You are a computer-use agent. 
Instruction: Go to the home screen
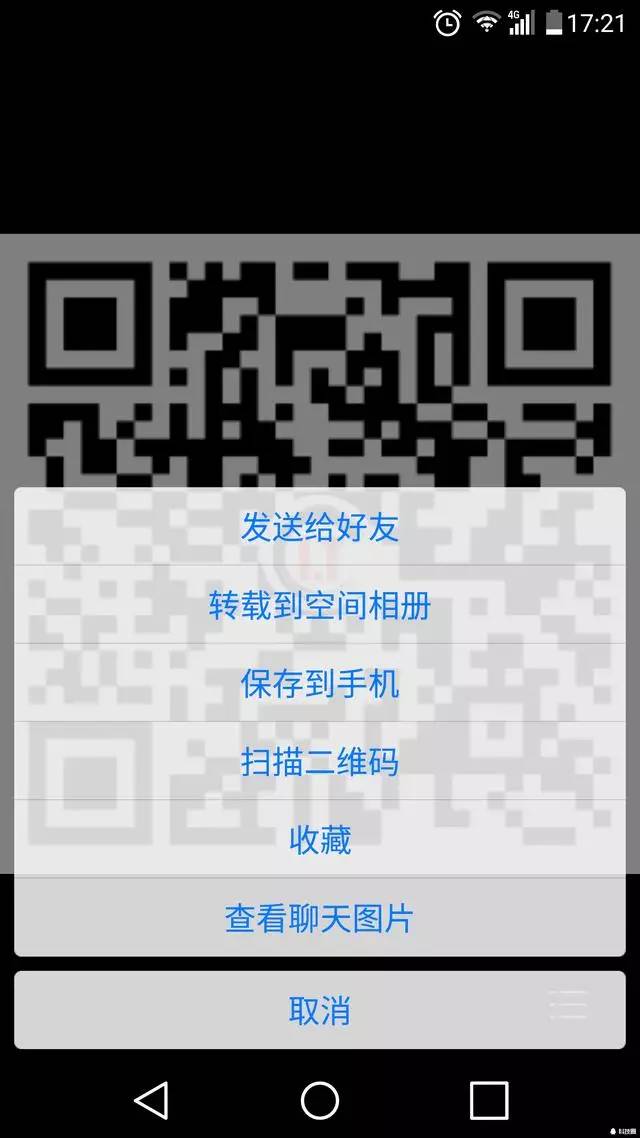pos(320,1100)
